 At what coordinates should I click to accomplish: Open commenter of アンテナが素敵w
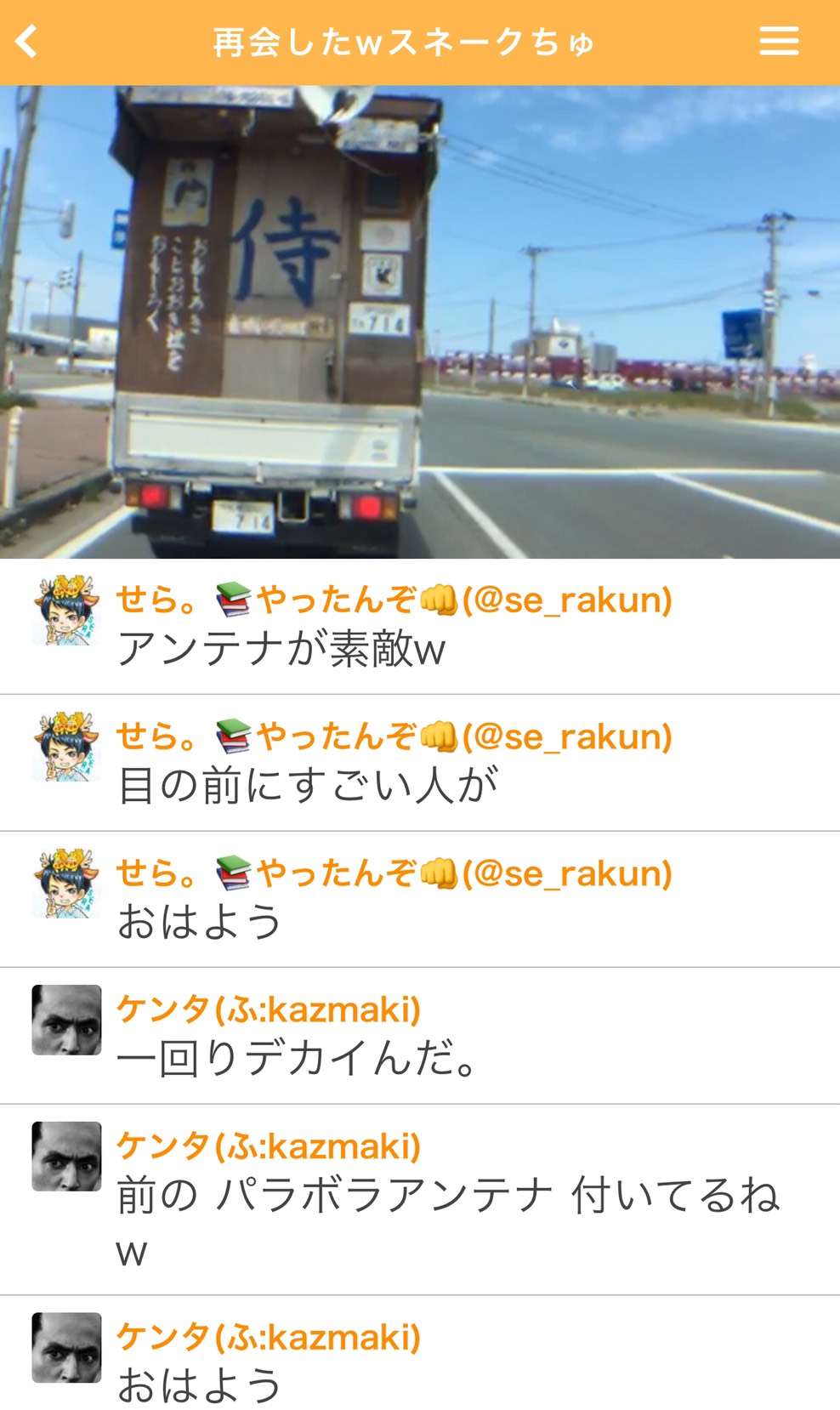click(66, 610)
